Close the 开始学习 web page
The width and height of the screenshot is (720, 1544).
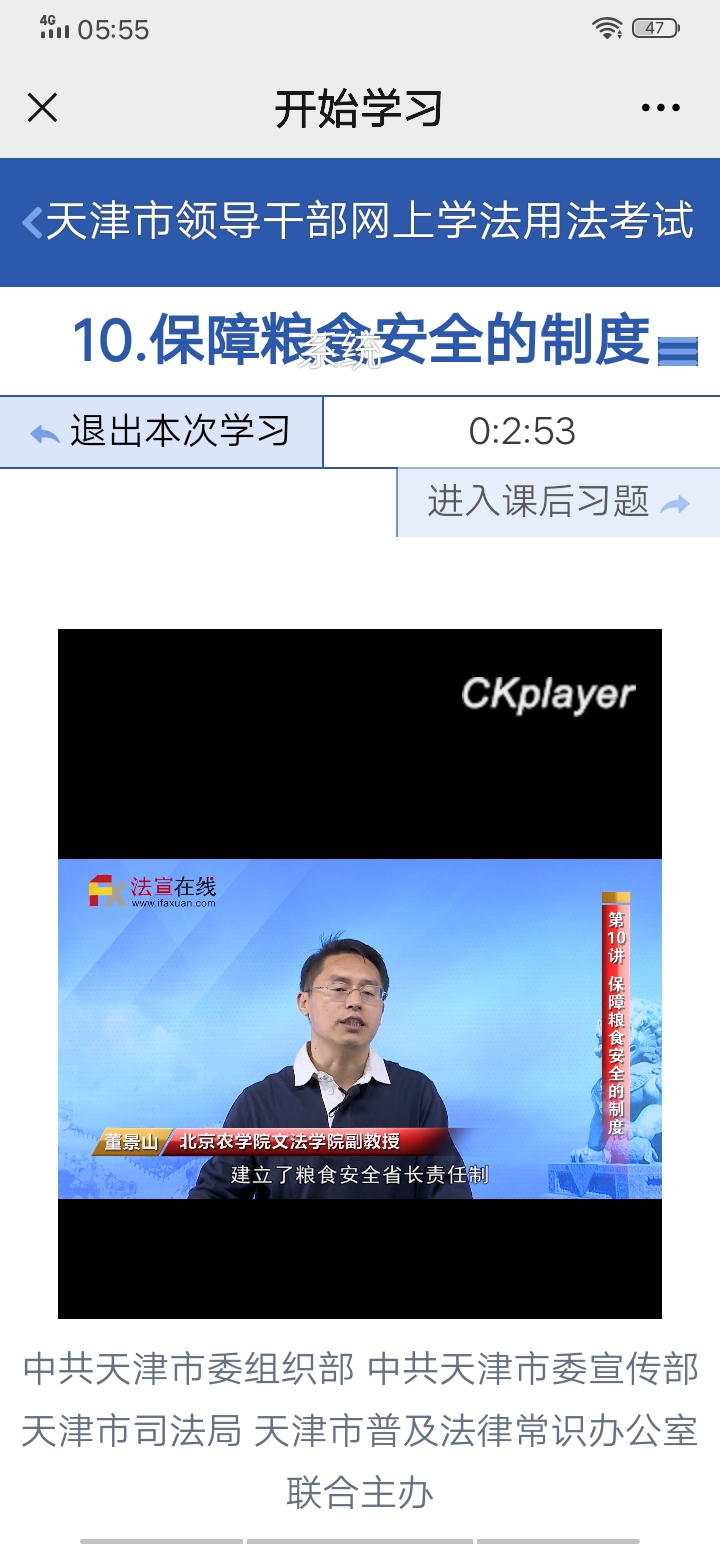click(x=42, y=108)
